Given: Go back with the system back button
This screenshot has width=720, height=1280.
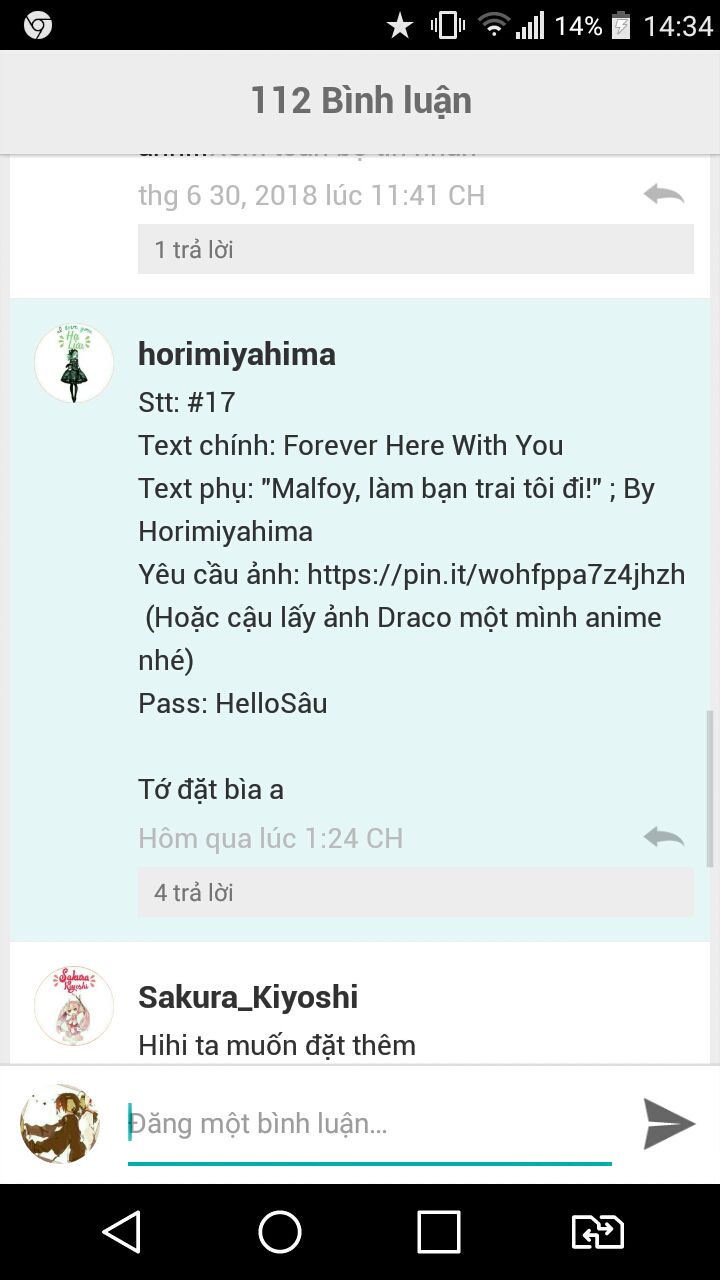Looking at the screenshot, I should [x=122, y=1232].
